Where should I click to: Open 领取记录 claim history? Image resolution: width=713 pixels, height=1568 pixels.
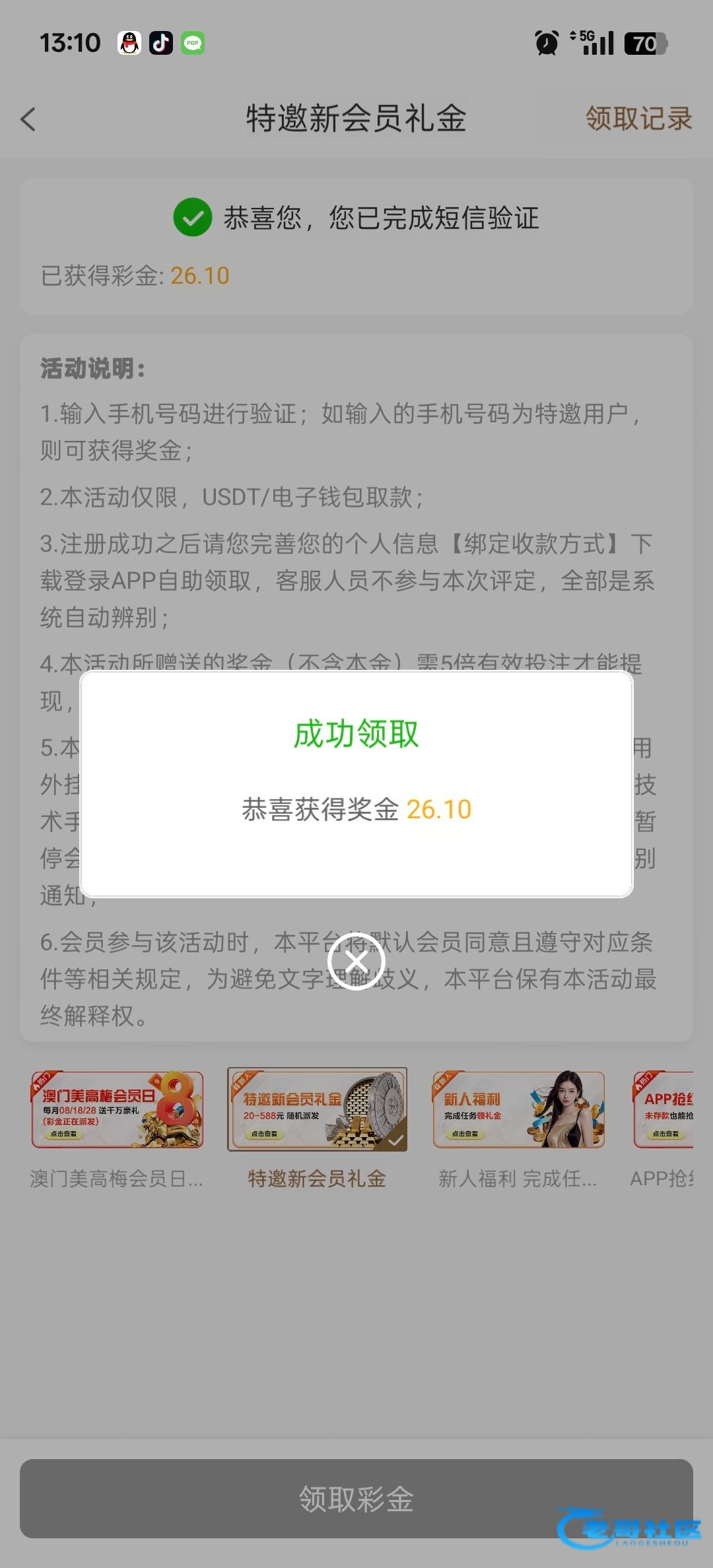click(638, 119)
